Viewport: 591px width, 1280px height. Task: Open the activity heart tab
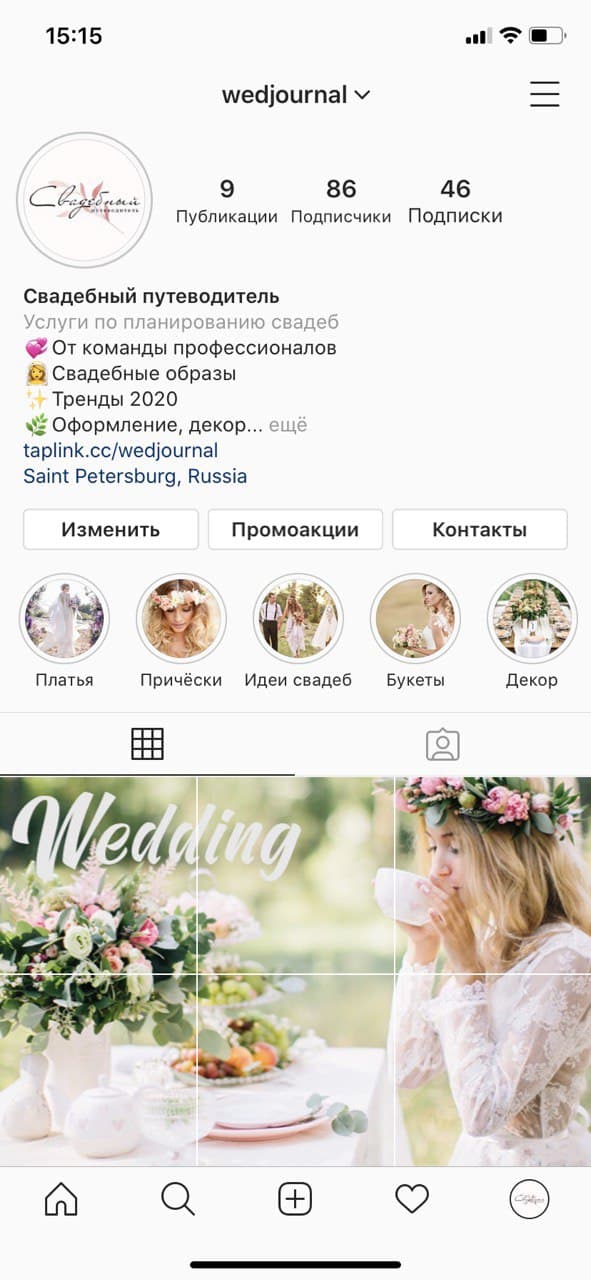coord(412,1199)
